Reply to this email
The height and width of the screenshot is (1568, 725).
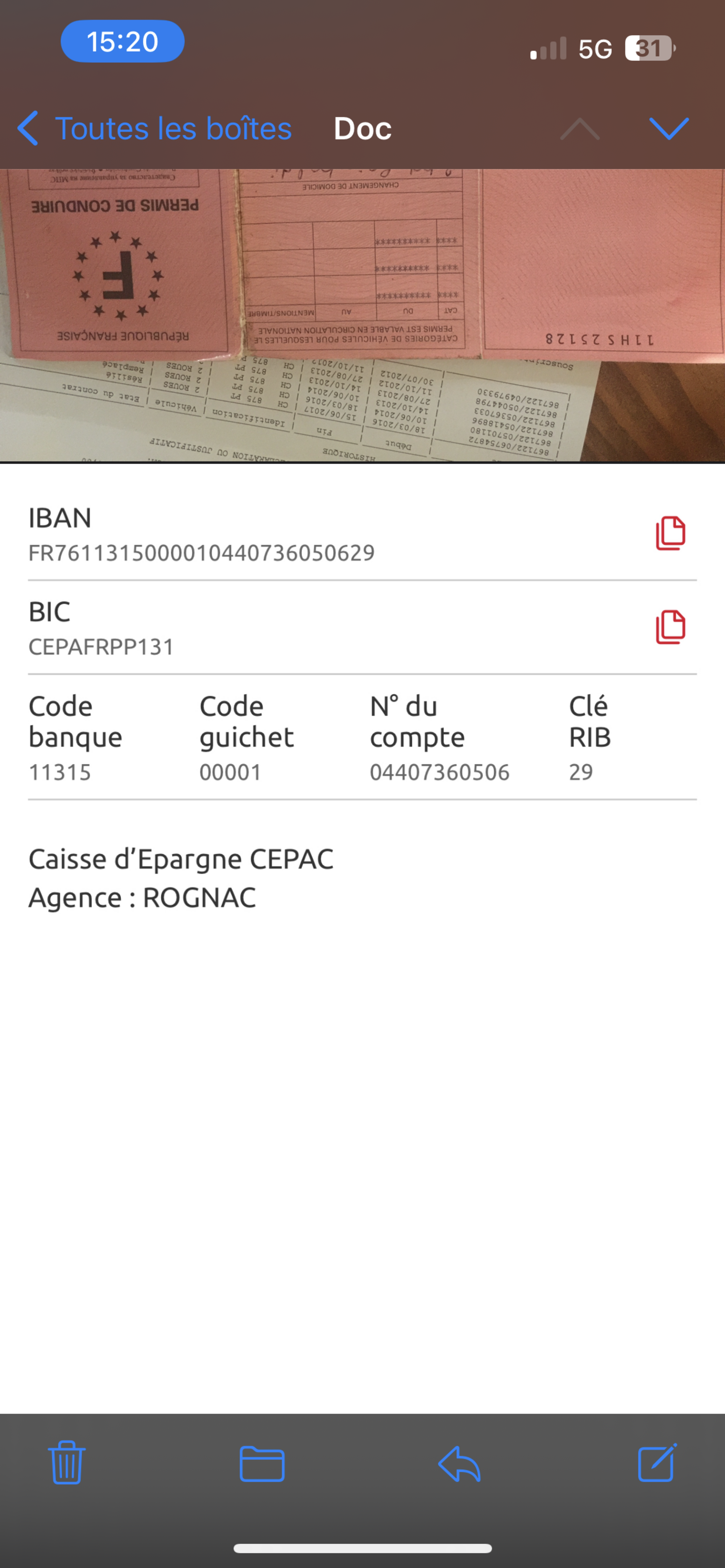point(459,1463)
